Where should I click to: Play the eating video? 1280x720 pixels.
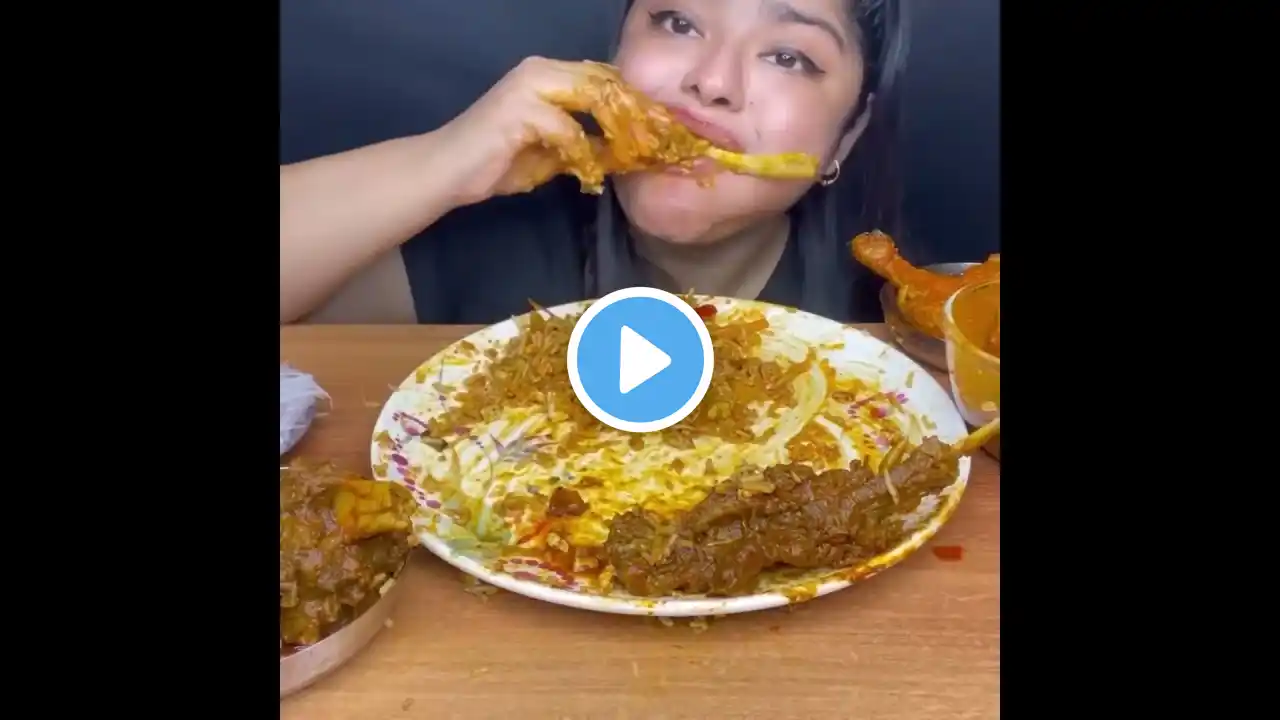(640, 360)
